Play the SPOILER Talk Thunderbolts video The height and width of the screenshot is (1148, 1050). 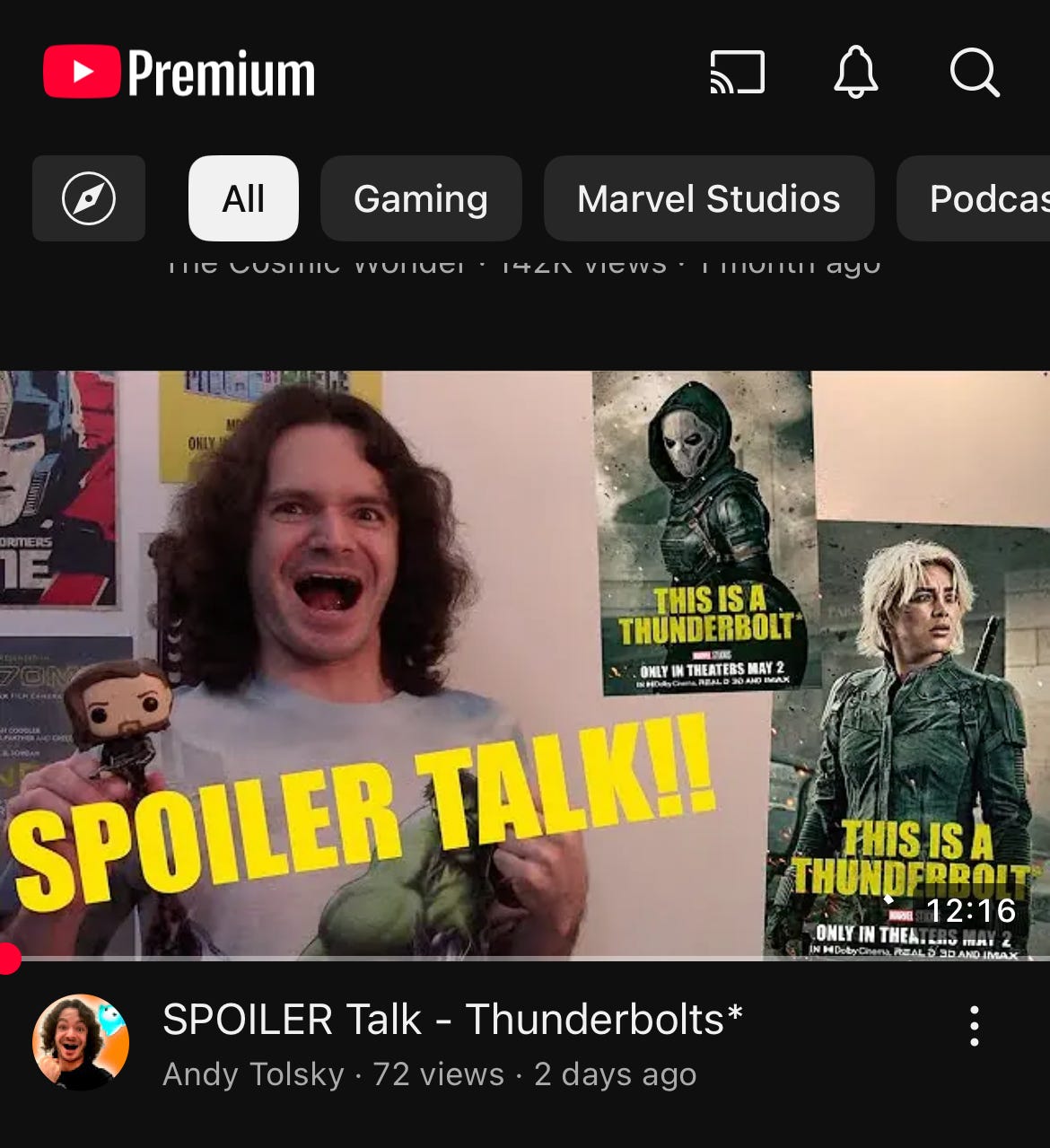(525, 664)
